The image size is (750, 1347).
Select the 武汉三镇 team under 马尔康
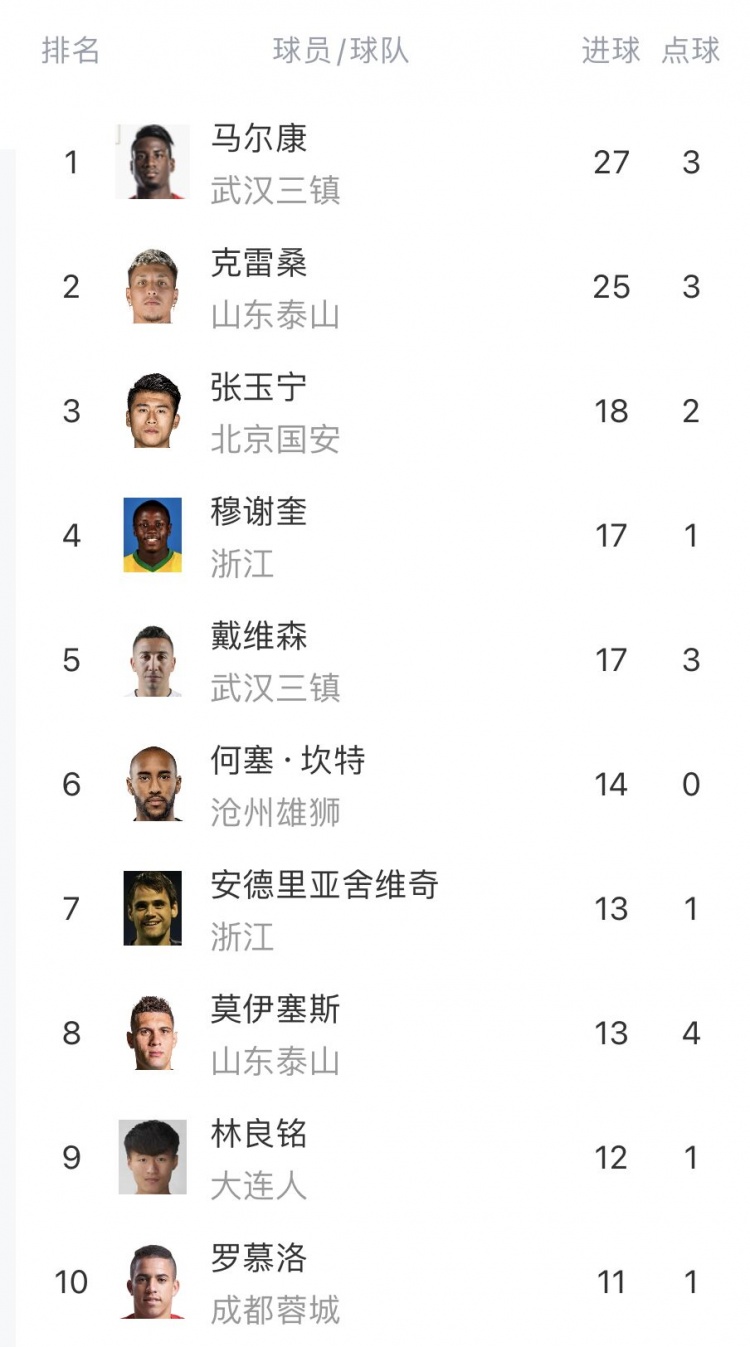click(273, 193)
